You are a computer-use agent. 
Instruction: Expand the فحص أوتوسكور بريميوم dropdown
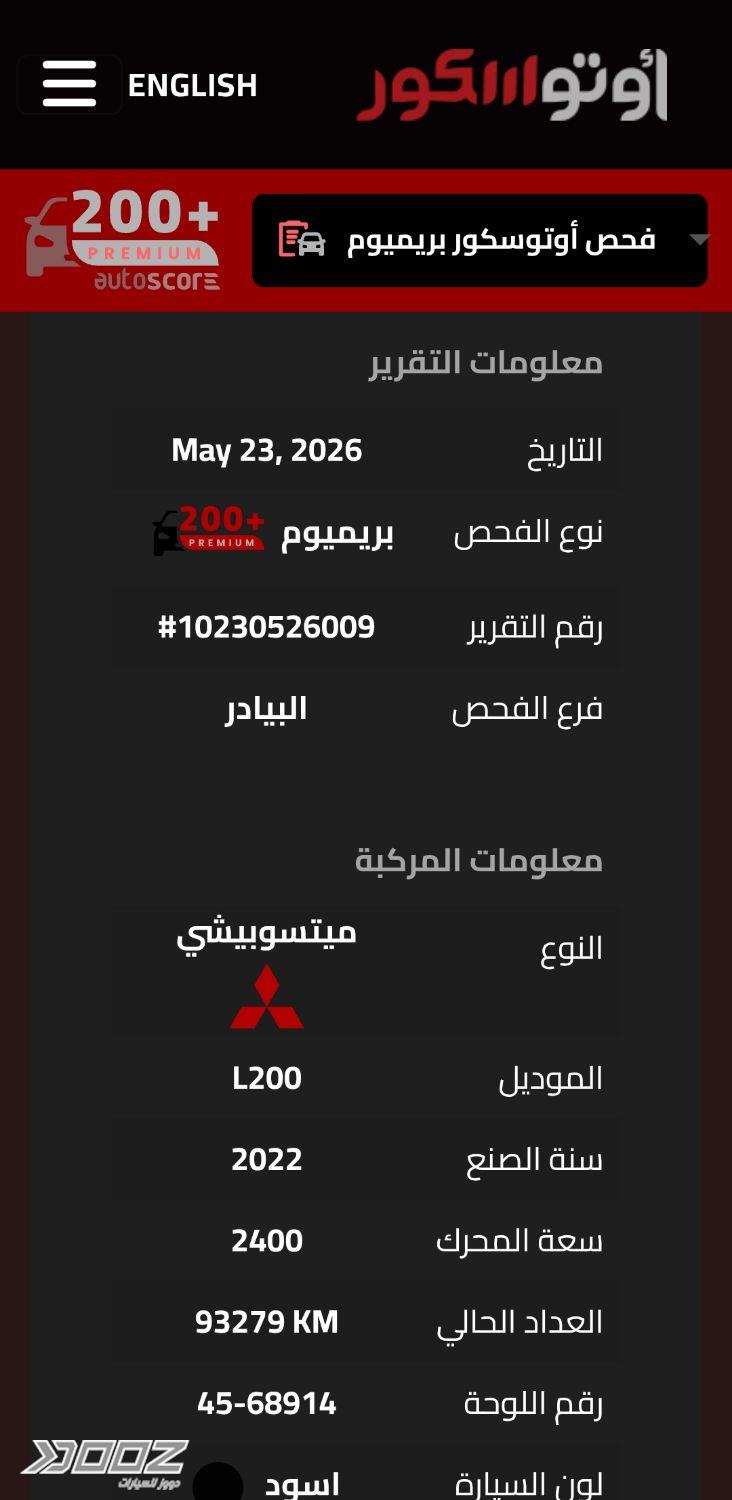click(480, 240)
